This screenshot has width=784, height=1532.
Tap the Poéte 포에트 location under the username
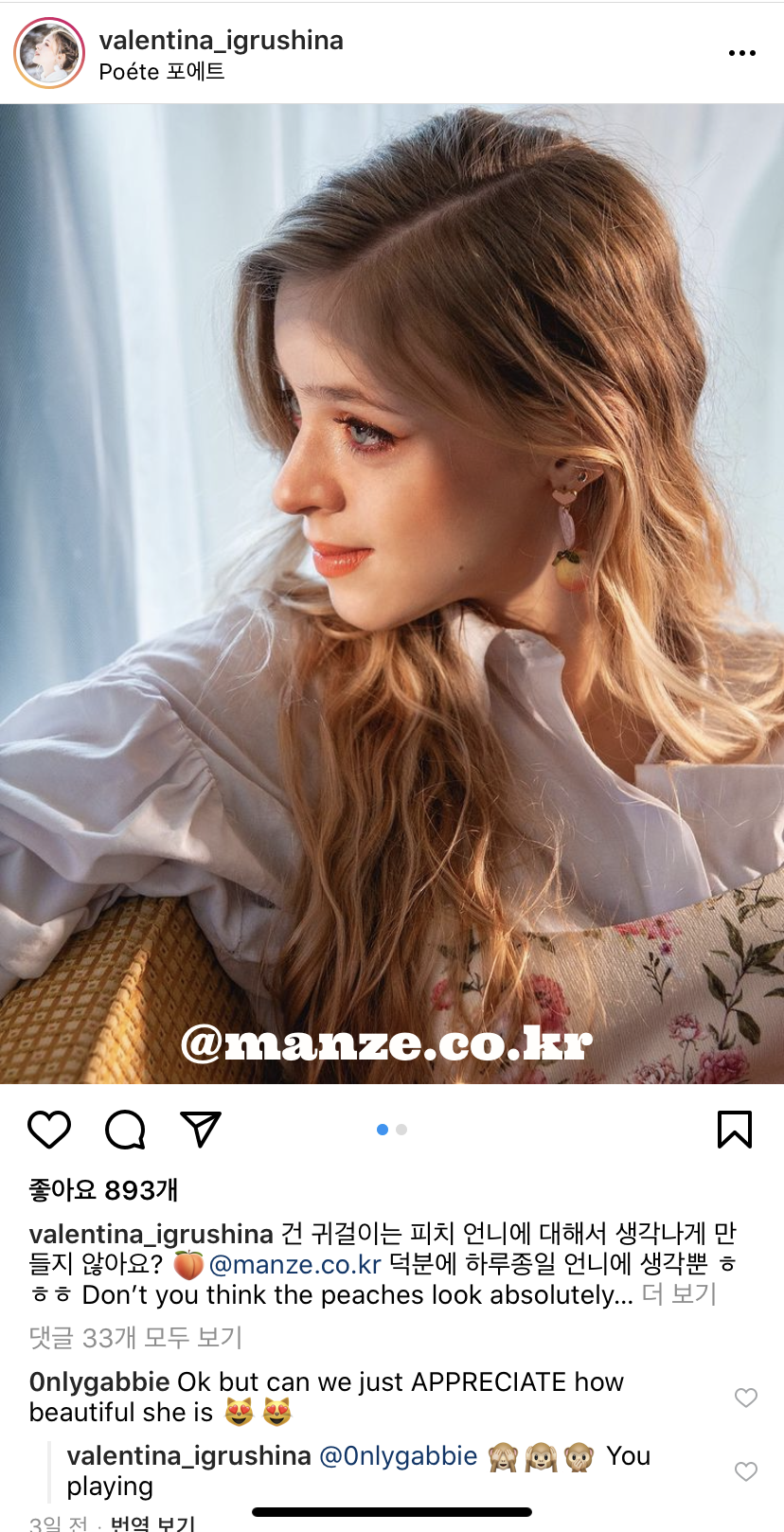(162, 72)
